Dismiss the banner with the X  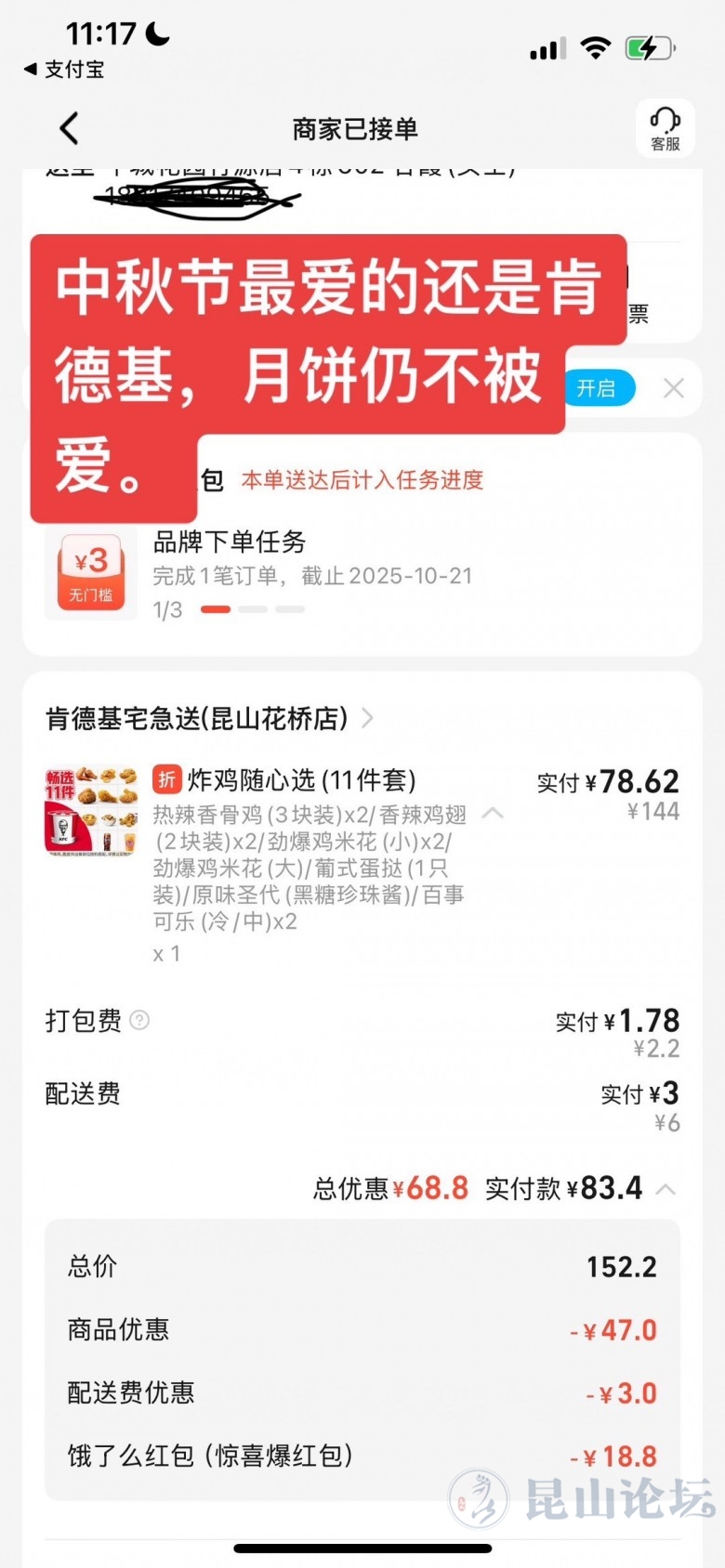(674, 388)
